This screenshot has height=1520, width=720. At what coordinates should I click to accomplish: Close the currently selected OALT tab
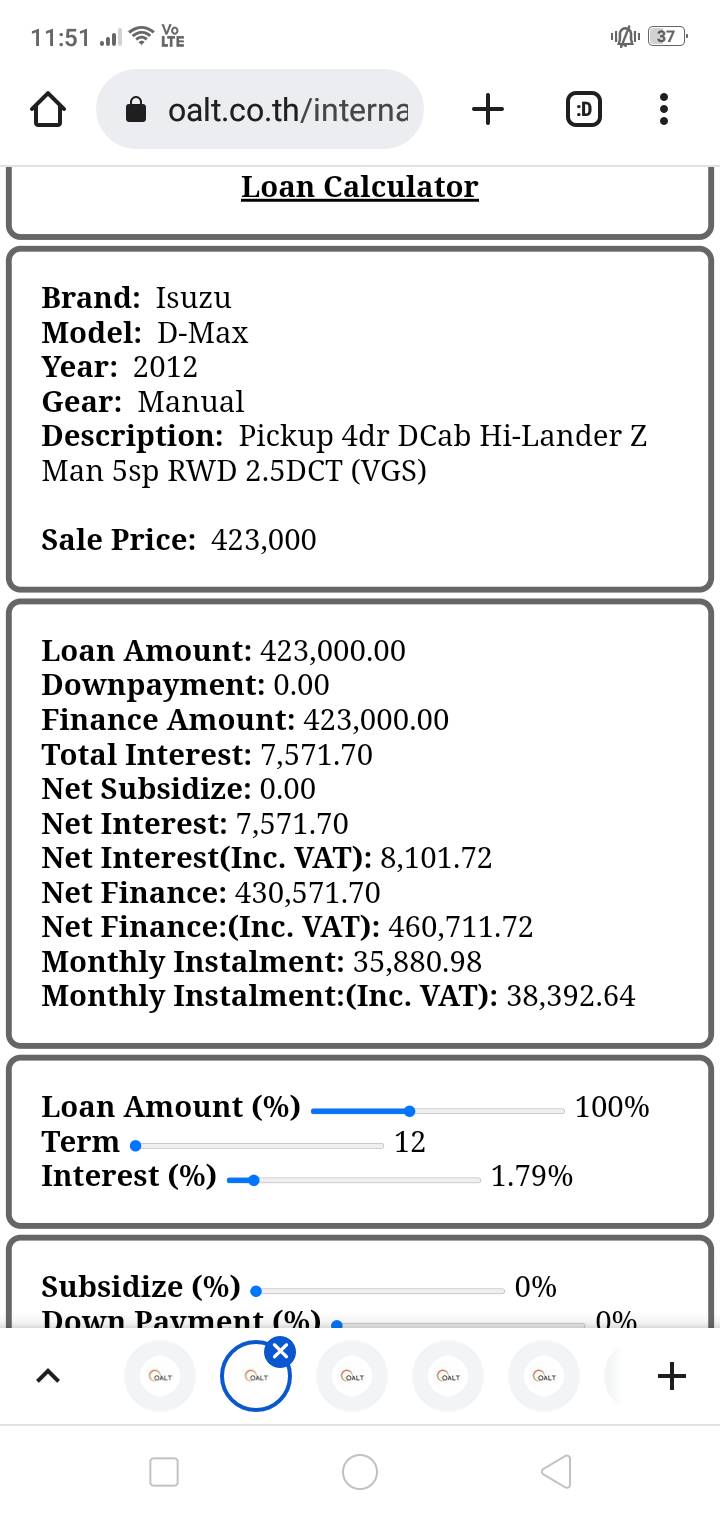coord(280,1352)
